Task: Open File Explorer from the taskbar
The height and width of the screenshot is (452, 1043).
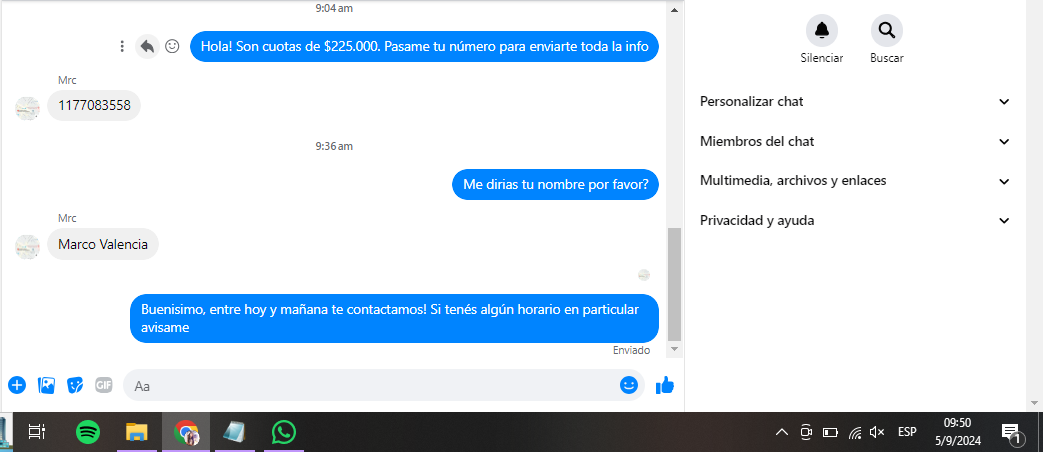Action: 137,432
